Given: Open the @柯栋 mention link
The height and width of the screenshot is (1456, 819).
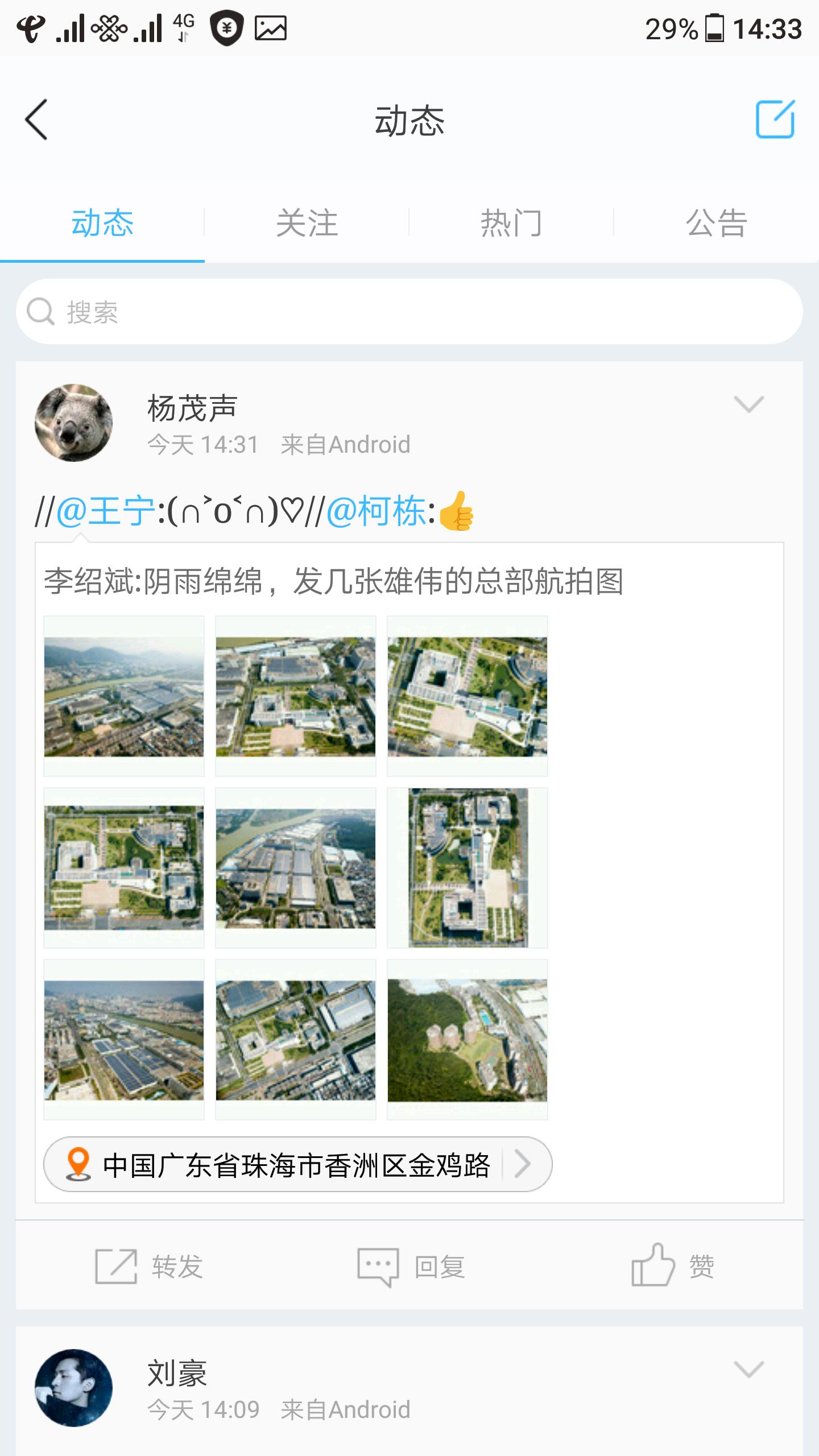Looking at the screenshot, I should [x=376, y=511].
